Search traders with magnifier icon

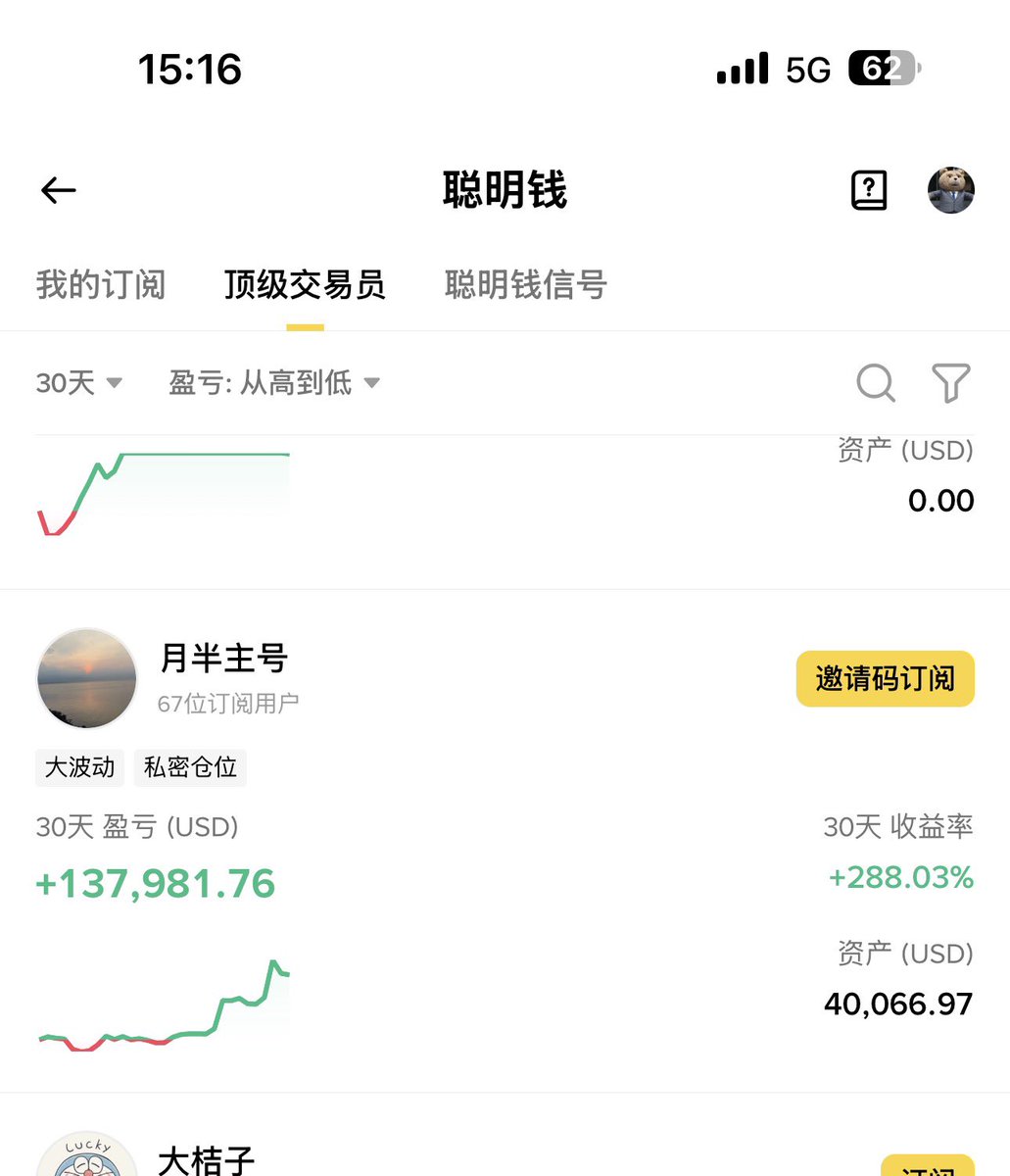tap(875, 382)
